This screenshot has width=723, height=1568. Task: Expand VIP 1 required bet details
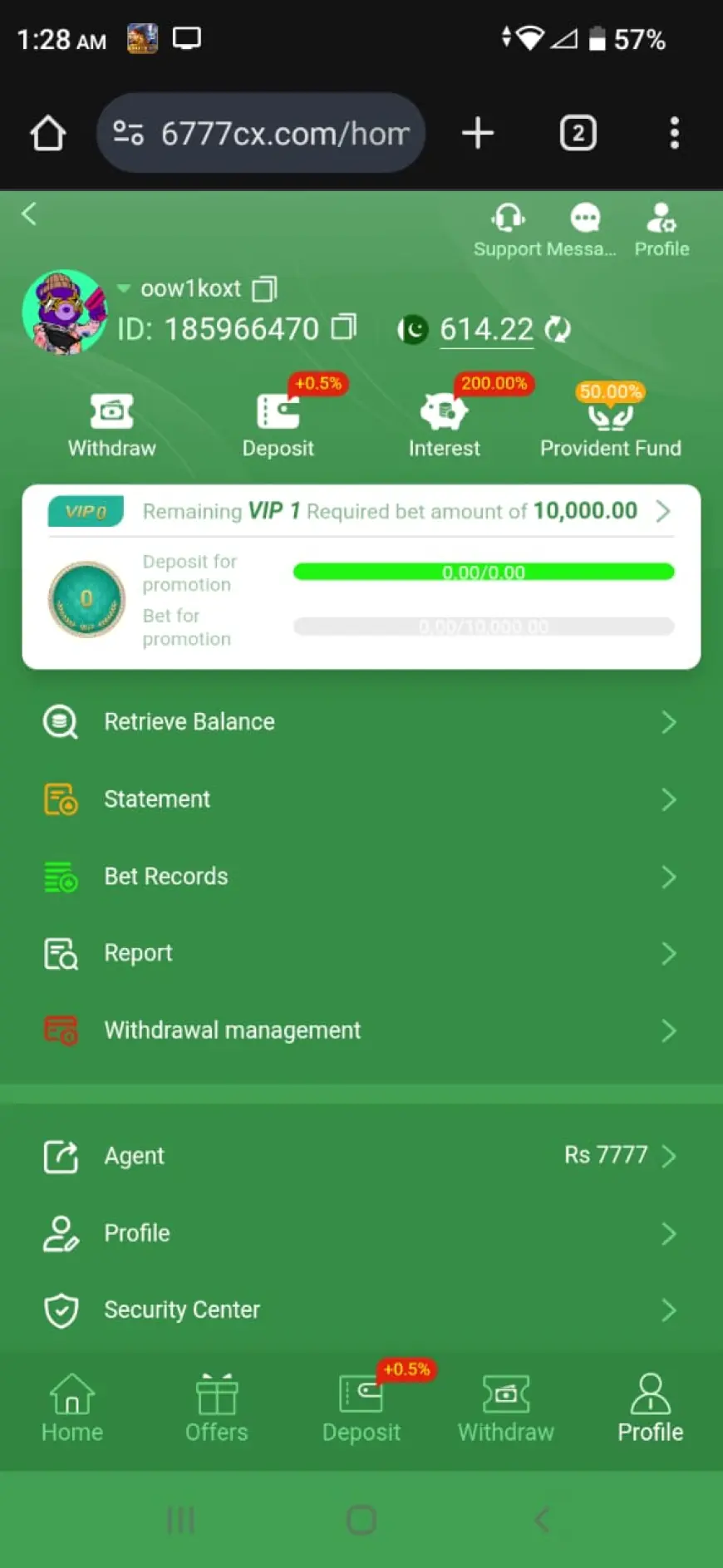pos(662,510)
